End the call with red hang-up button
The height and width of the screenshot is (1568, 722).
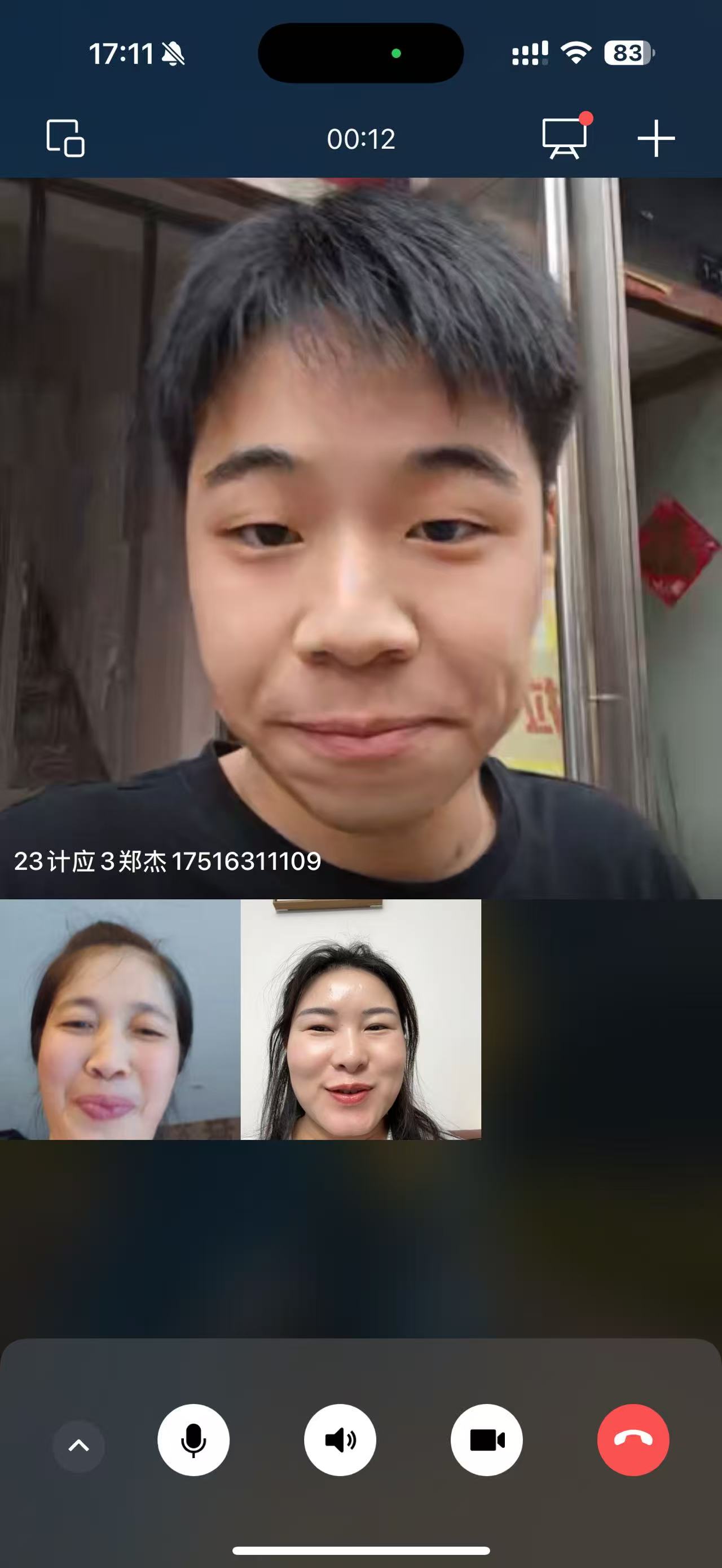(x=633, y=1439)
